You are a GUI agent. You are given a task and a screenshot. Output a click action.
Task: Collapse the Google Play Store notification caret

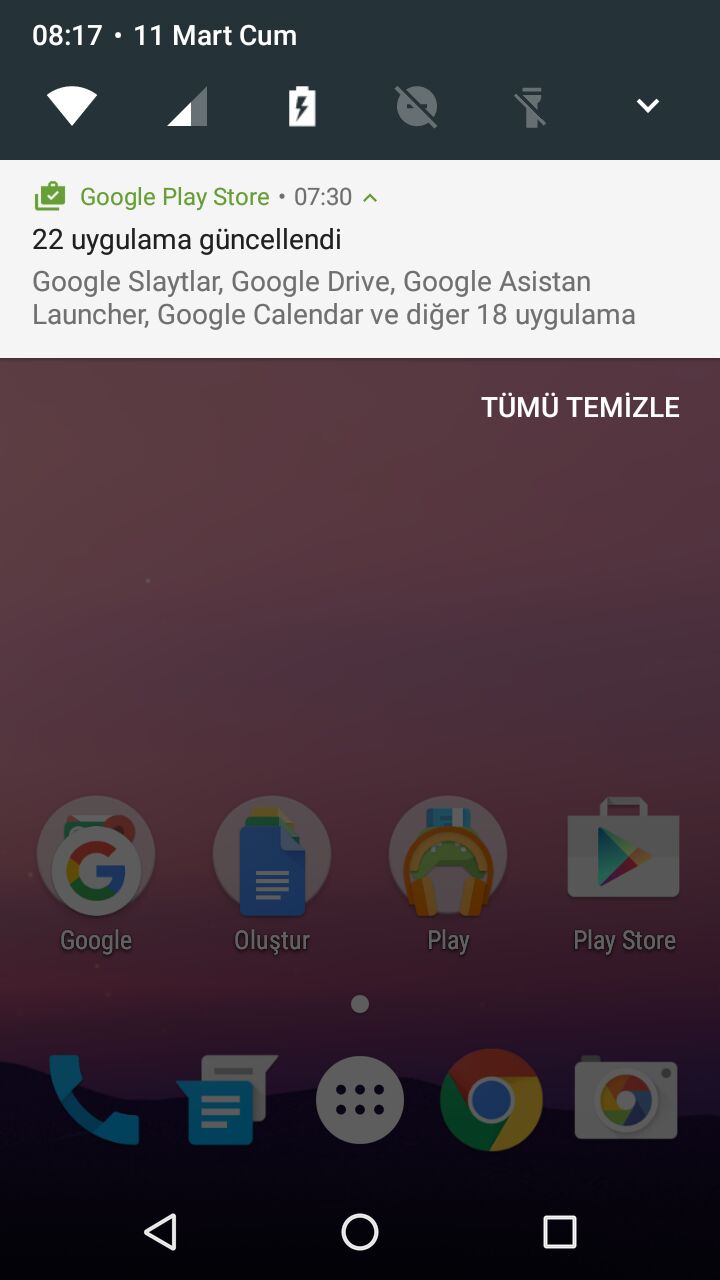[371, 198]
